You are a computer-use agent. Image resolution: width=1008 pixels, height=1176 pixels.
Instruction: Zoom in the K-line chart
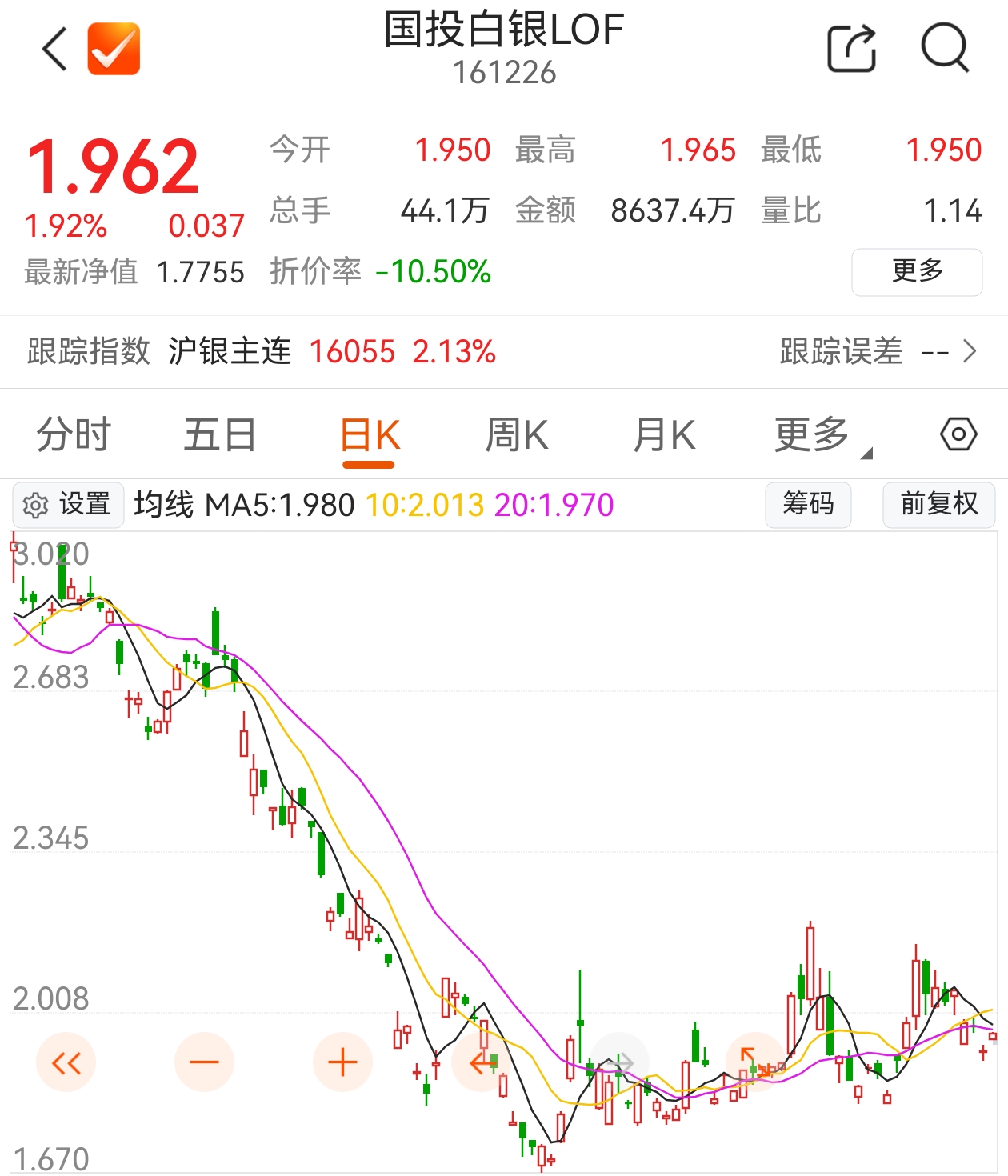342,1062
